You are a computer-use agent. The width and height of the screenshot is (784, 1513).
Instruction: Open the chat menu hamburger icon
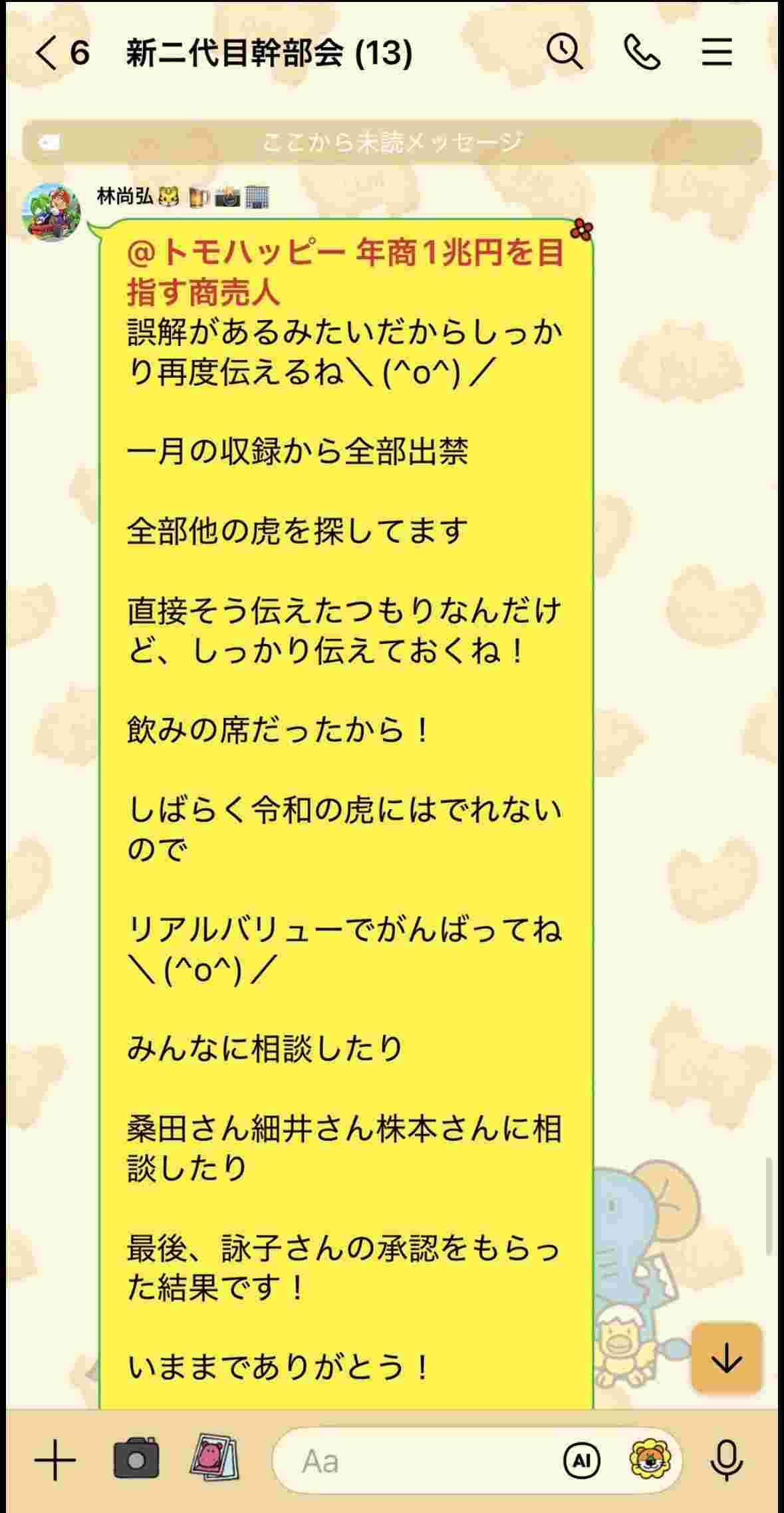[717, 53]
